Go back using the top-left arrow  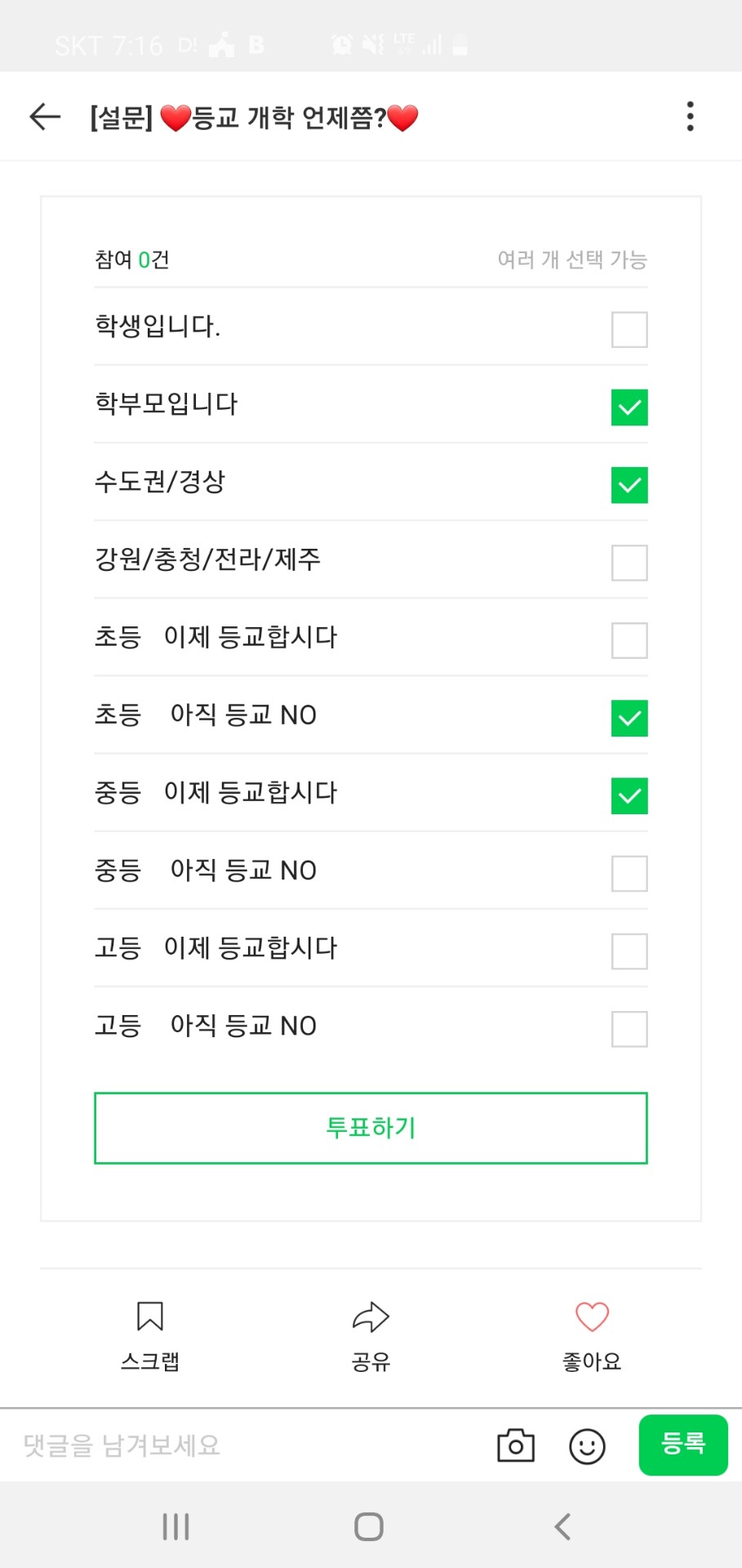point(45,117)
